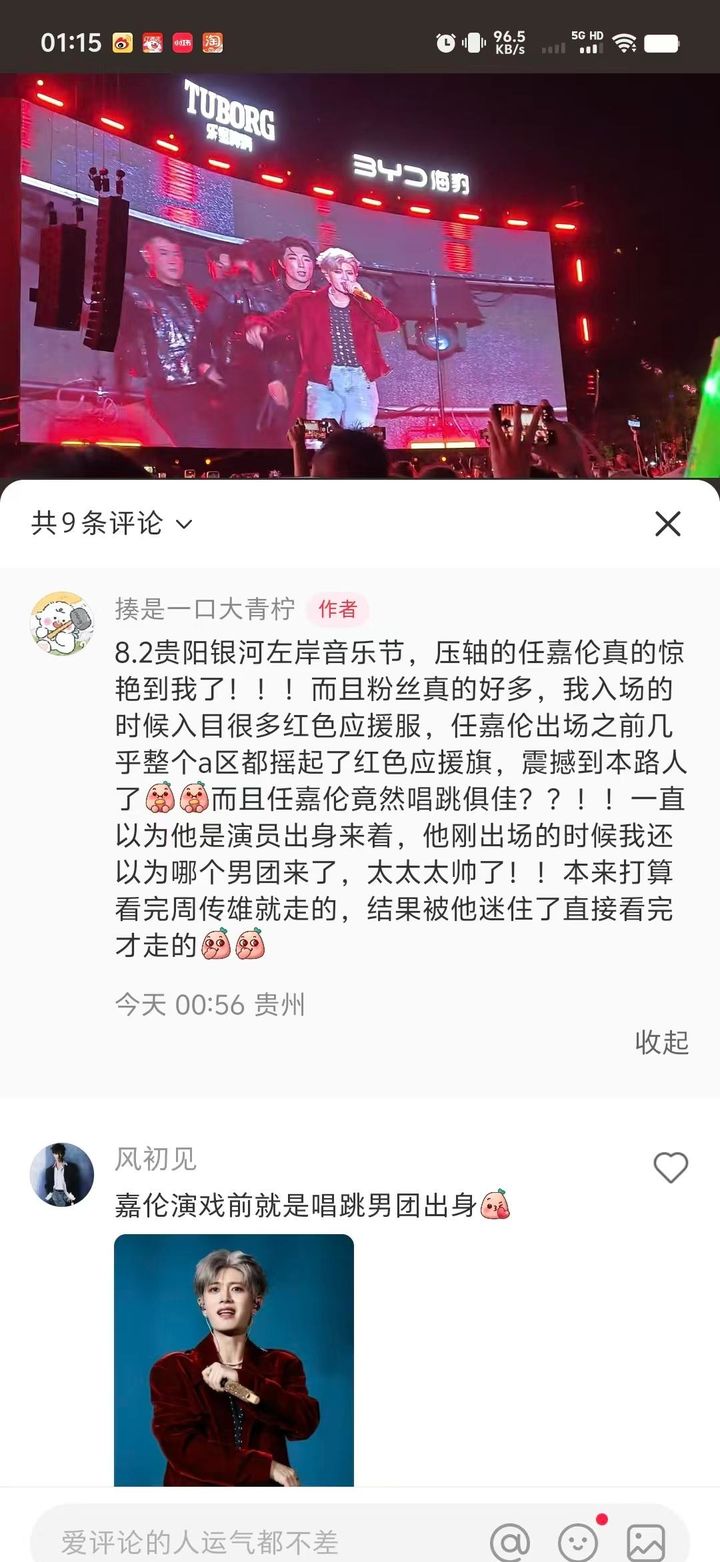
Task: Mention someone with the @ icon
Action: (x=510, y=1542)
